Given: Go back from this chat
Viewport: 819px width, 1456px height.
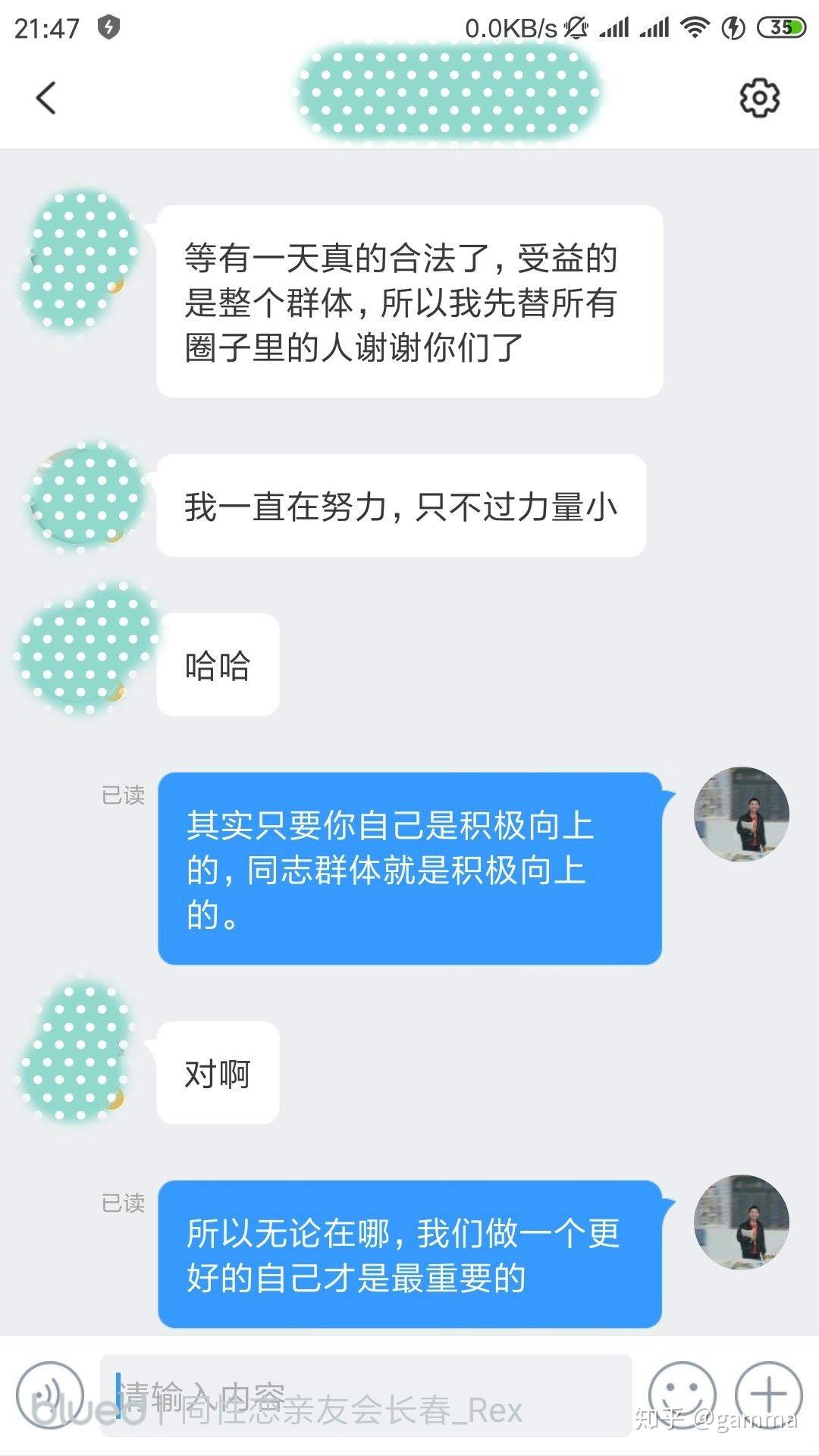Looking at the screenshot, I should (x=45, y=98).
